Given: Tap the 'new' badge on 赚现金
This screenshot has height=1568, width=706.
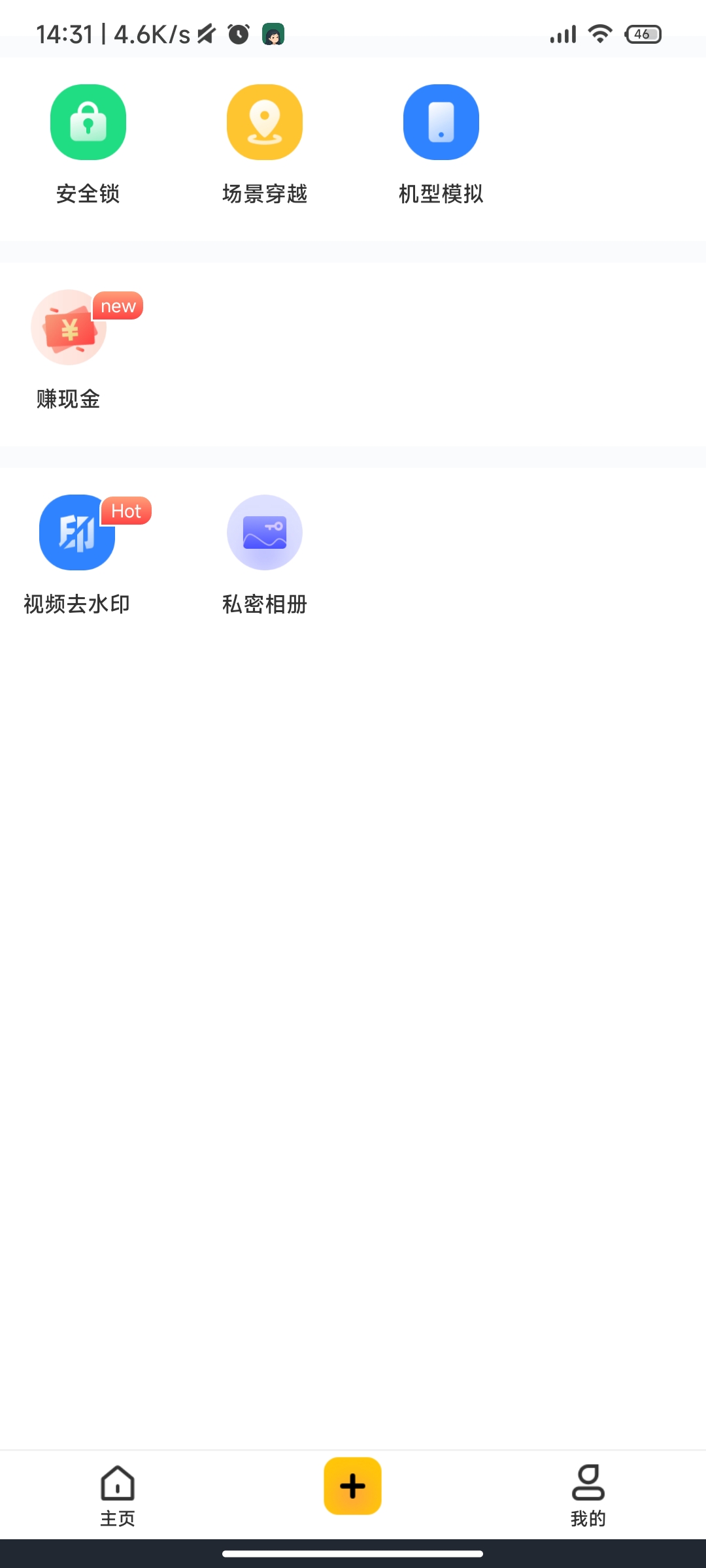Looking at the screenshot, I should 118,306.
